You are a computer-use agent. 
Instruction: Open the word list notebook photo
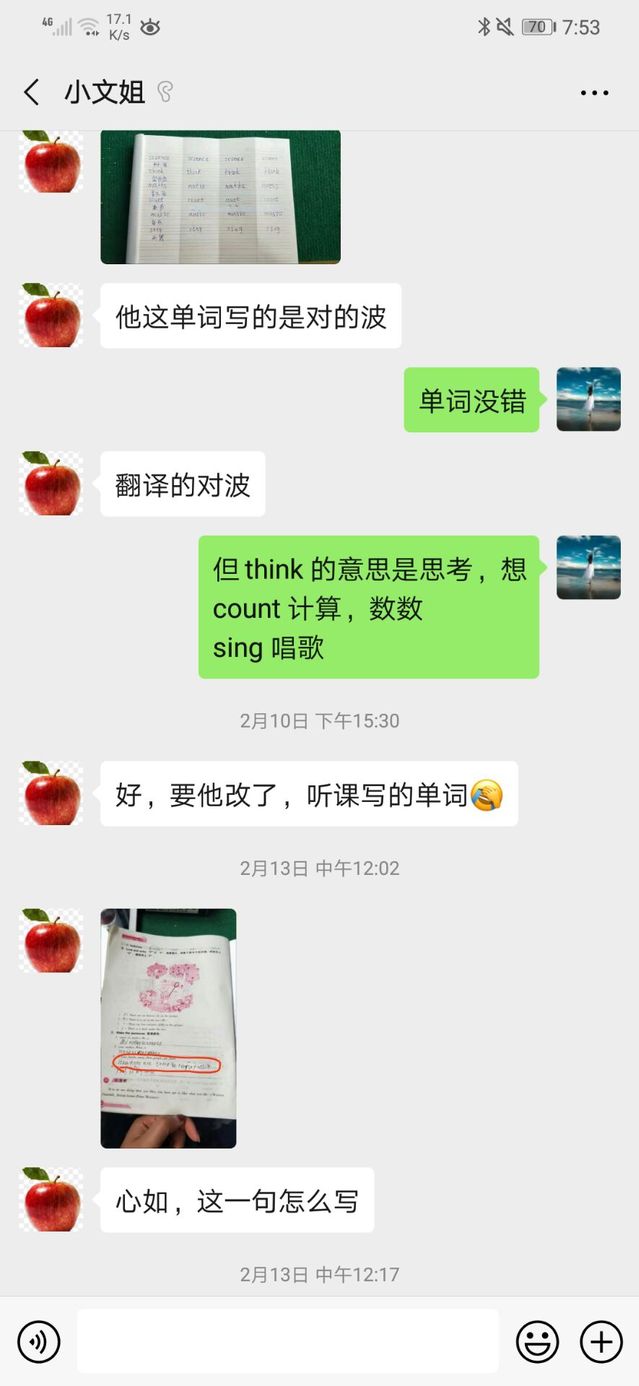(x=220, y=198)
